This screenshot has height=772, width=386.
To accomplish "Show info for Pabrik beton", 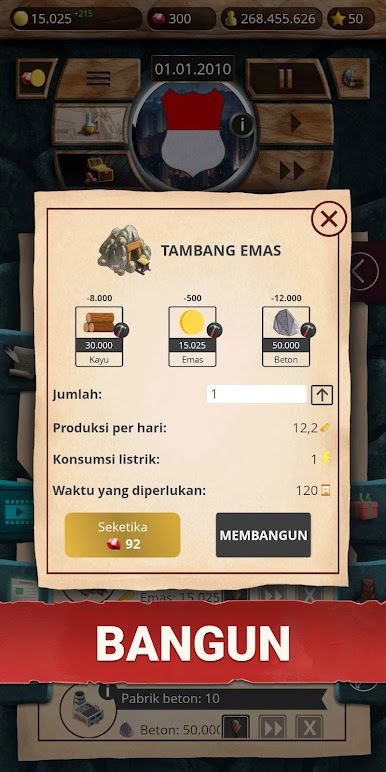I will click(x=107, y=691).
